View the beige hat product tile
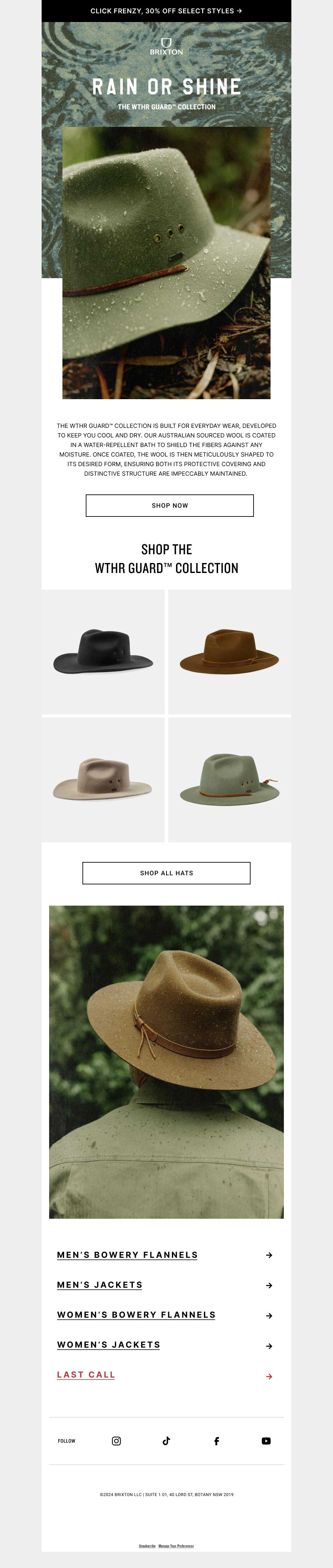The width and height of the screenshot is (333, 1568). click(103, 779)
